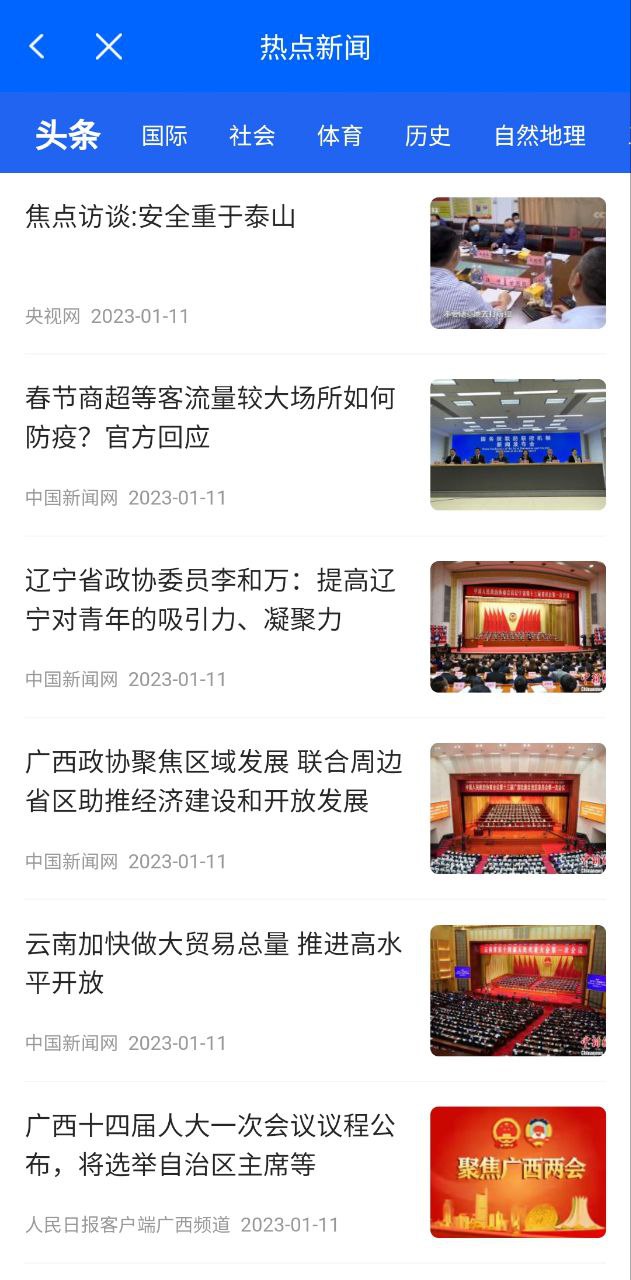Switch to the 历史 tab
This screenshot has height=1280, width=631.
[x=428, y=135]
